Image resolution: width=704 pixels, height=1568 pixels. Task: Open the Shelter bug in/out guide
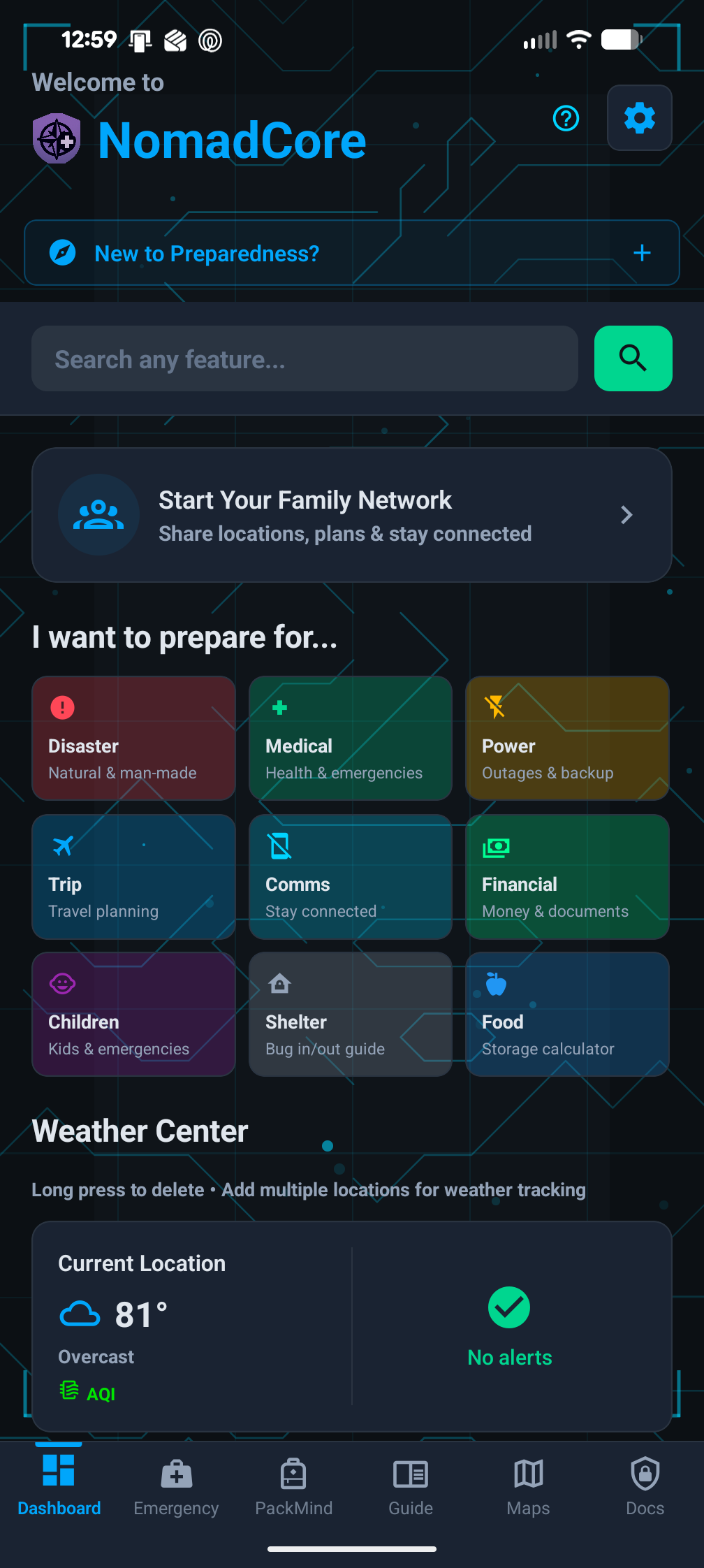coord(350,1014)
